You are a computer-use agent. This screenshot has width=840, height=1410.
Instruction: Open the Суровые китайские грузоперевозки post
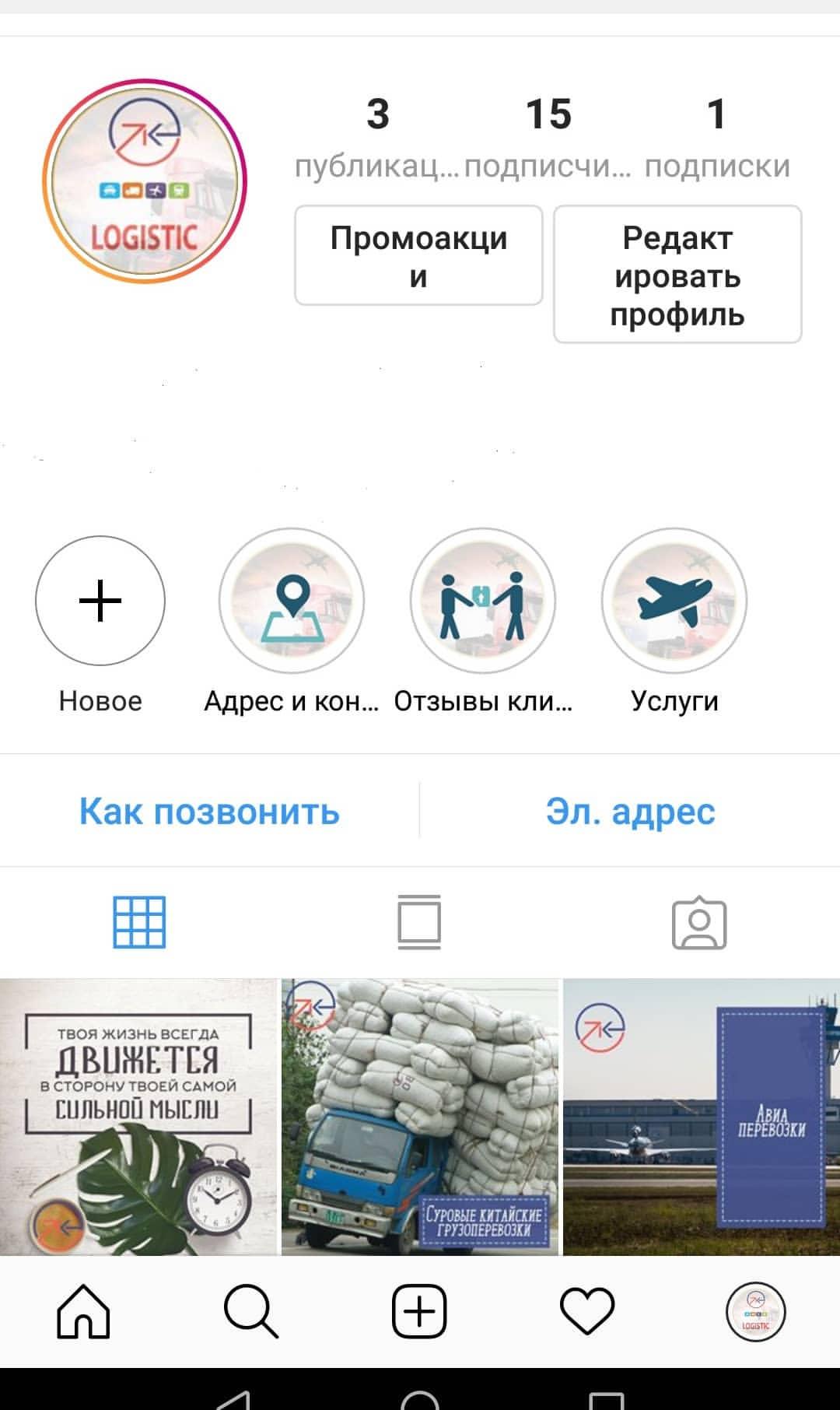tap(420, 1117)
